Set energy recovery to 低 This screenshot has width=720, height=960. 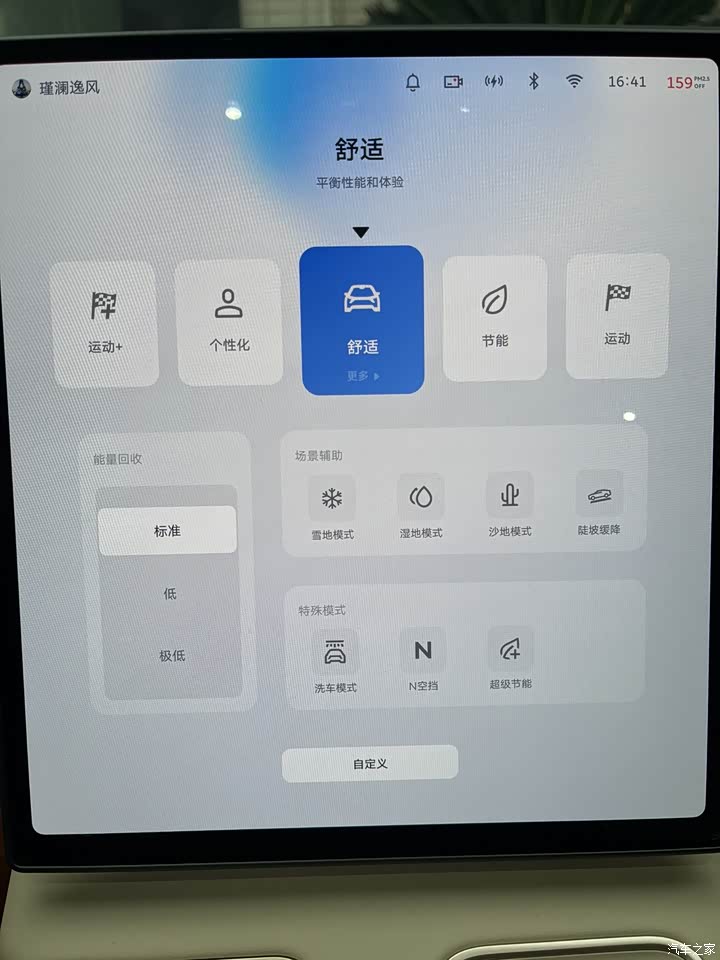pos(169,594)
